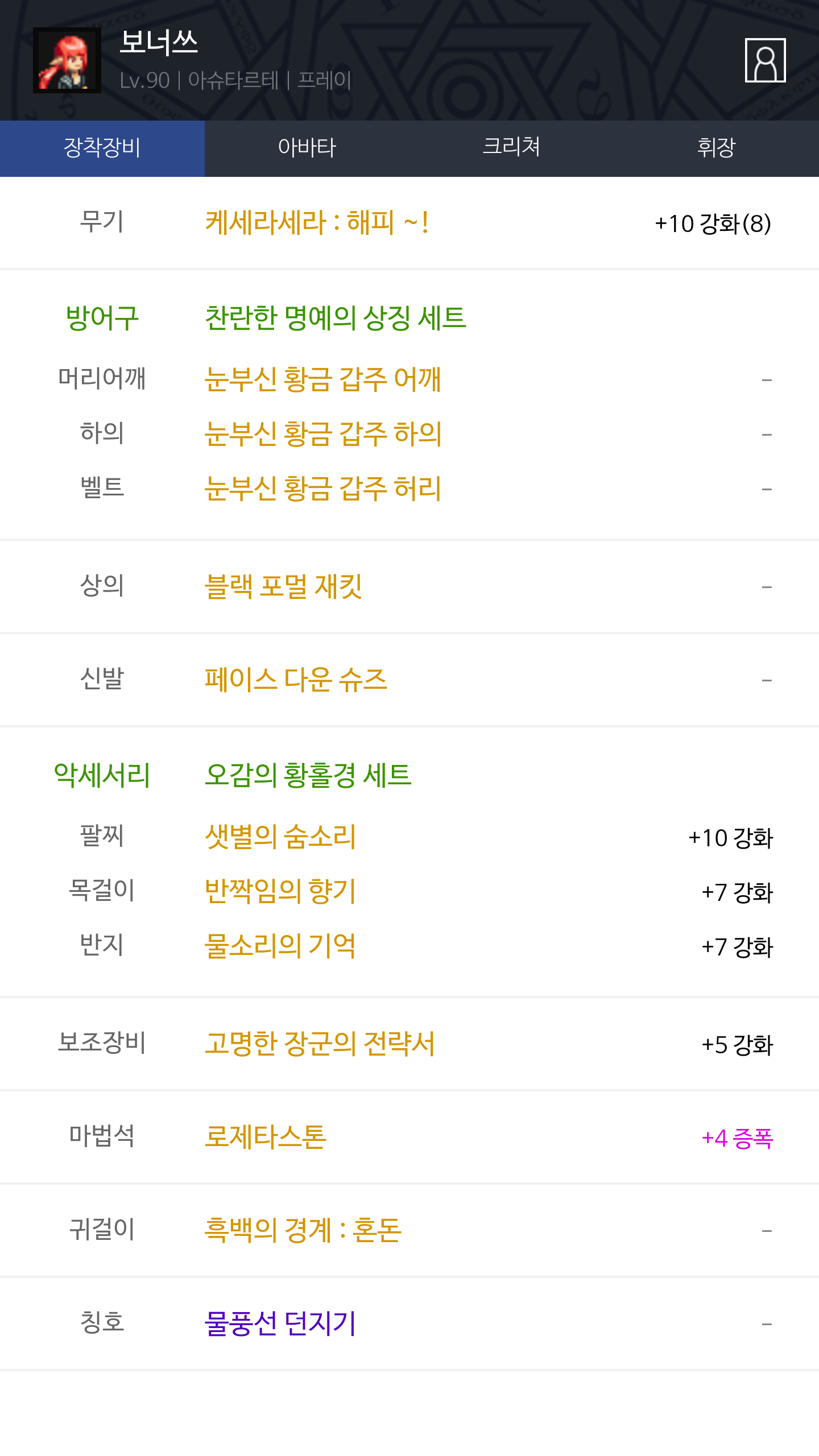View item 눈부신 황금 갑주 하의
Image resolution: width=819 pixels, height=1456 pixels.
[322, 434]
